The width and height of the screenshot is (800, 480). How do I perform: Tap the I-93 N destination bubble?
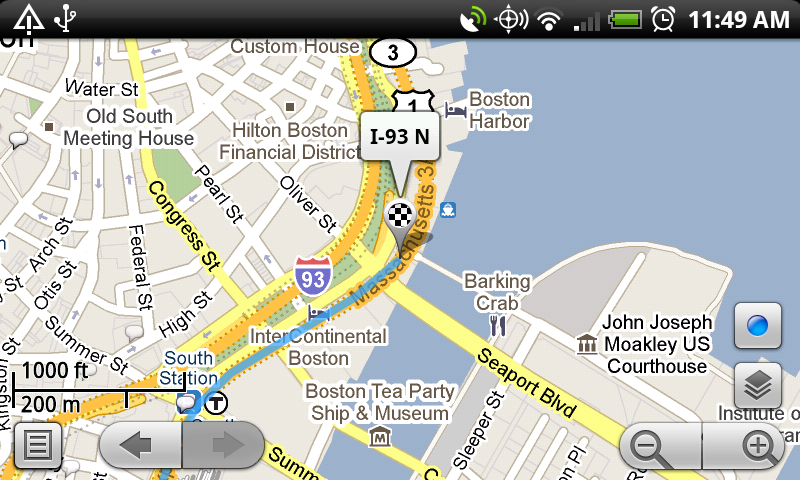398,138
